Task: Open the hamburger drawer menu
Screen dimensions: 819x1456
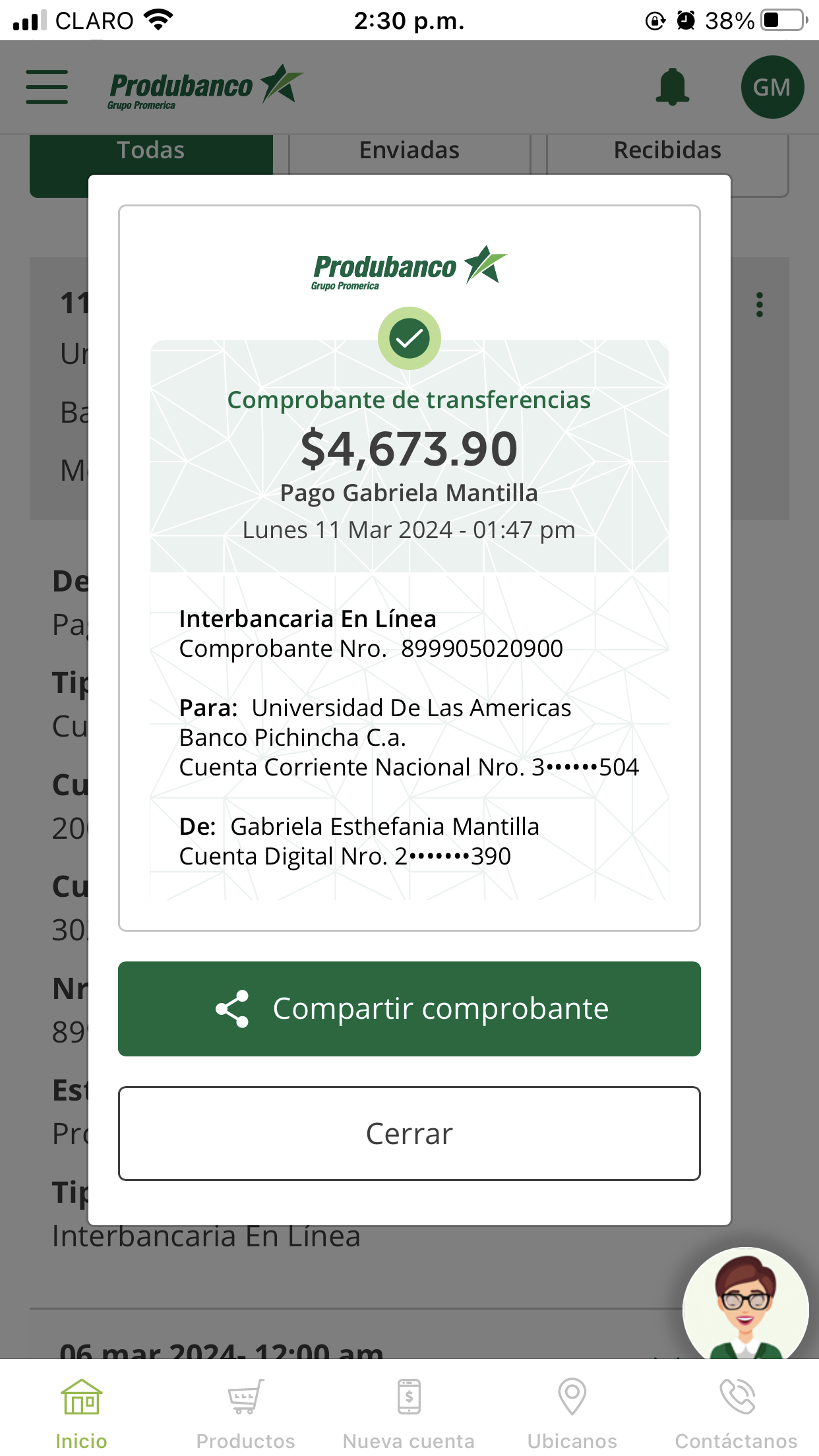Action: 47,87
